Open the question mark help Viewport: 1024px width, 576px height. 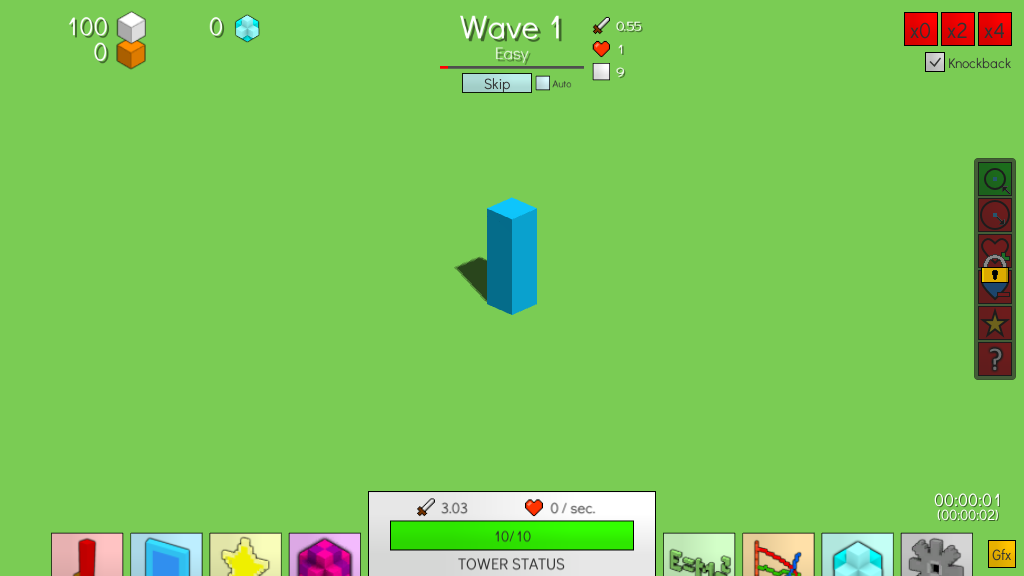[995, 359]
